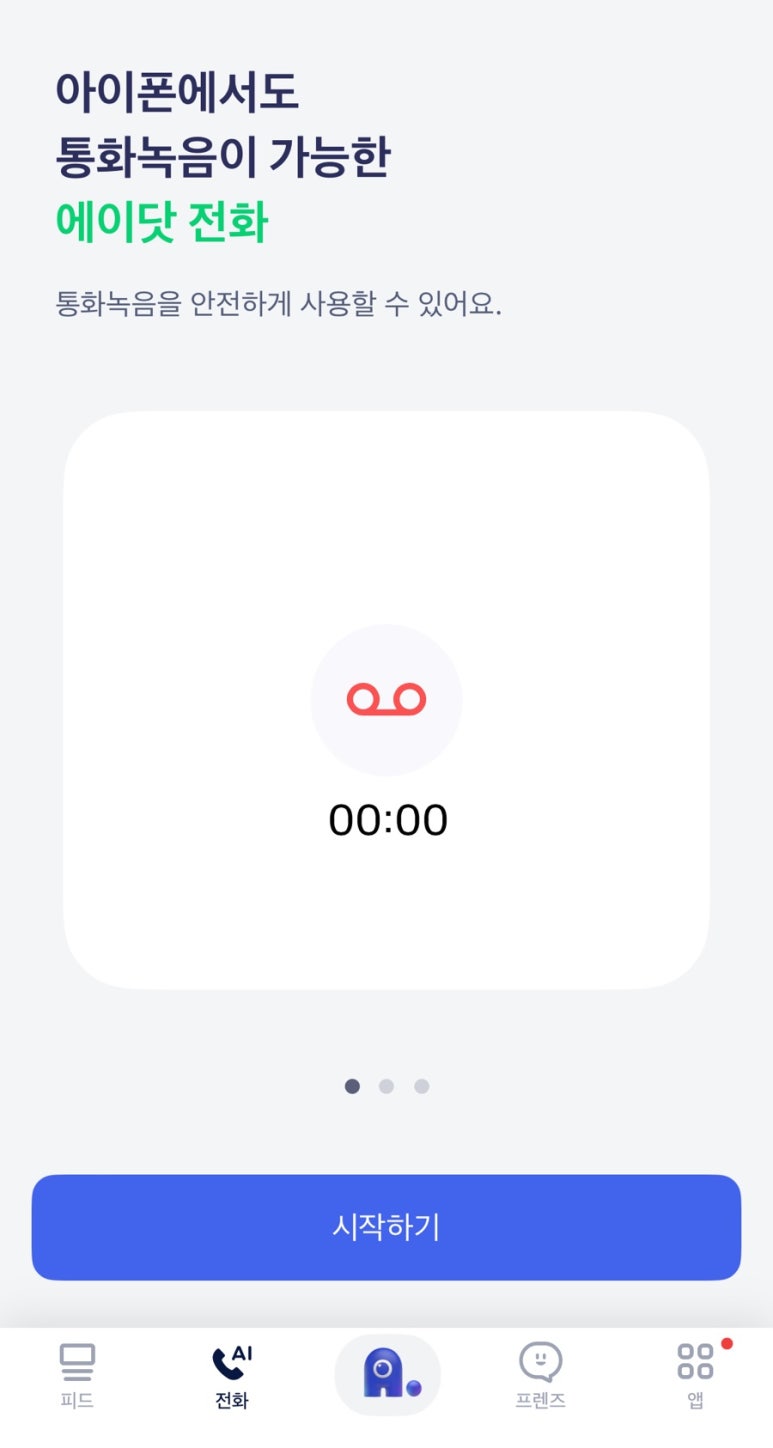Image resolution: width=773 pixels, height=1448 pixels.
Task: Open the A. assistant center button
Action: [x=387, y=1375]
